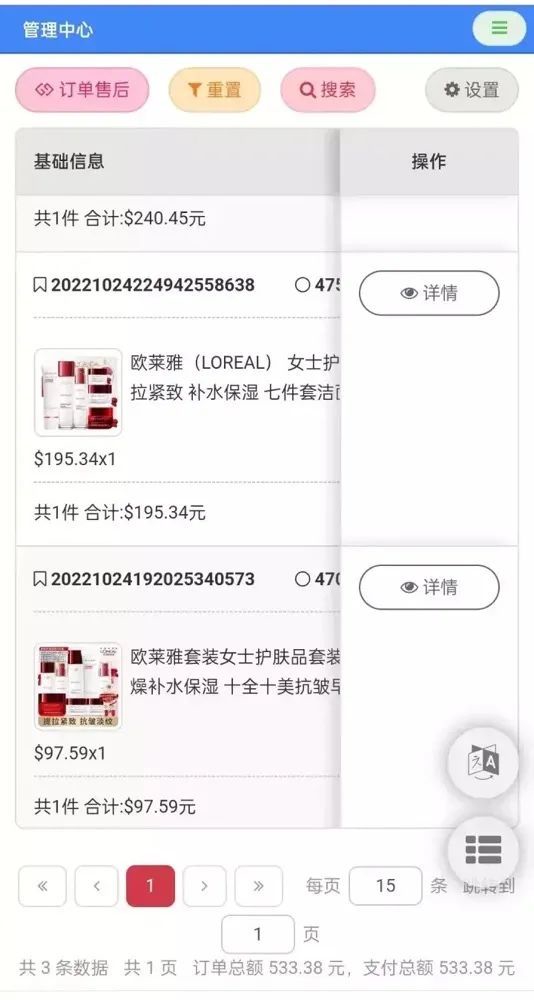
Task: Edit the per-page count field showing 15
Action: click(x=385, y=885)
